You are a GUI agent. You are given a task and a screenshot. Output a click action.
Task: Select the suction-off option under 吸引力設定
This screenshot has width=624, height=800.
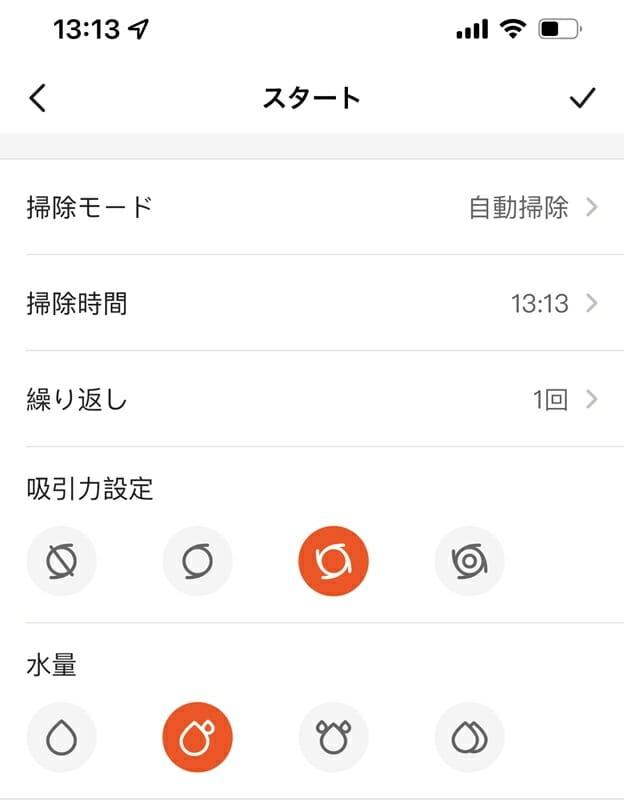point(62,562)
